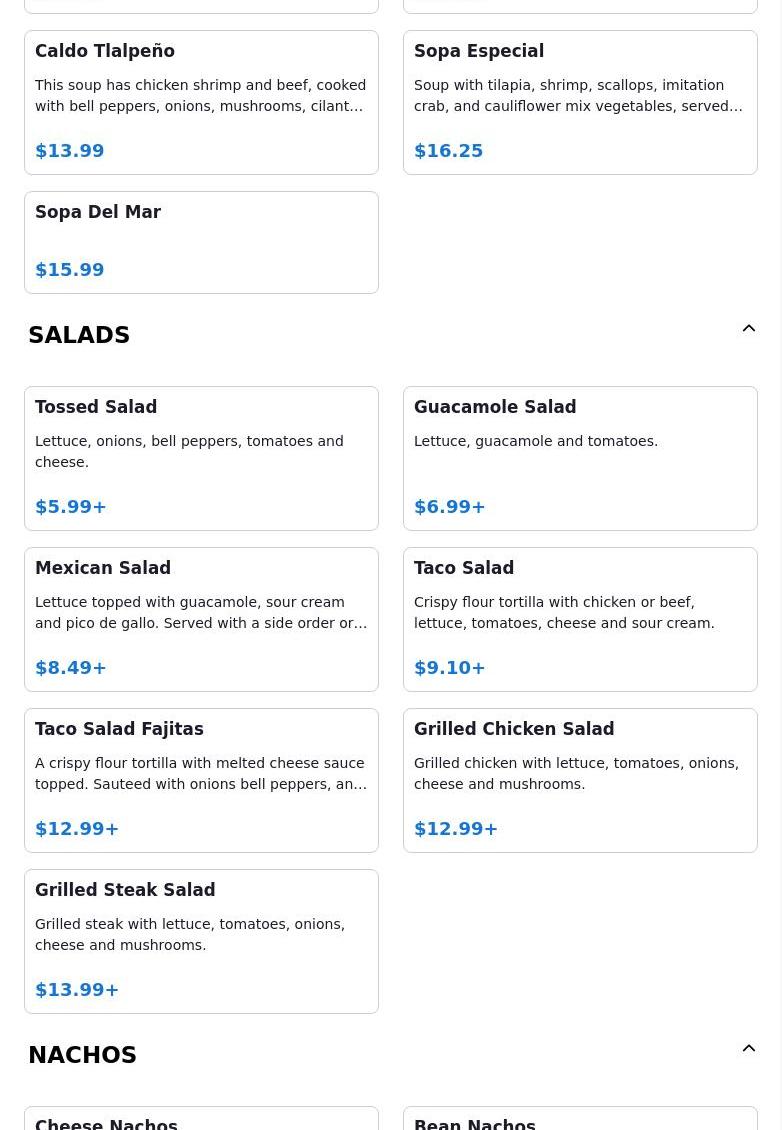782x1130 pixels.
Task: Select the Mexican Salad card
Action: (x=201, y=619)
